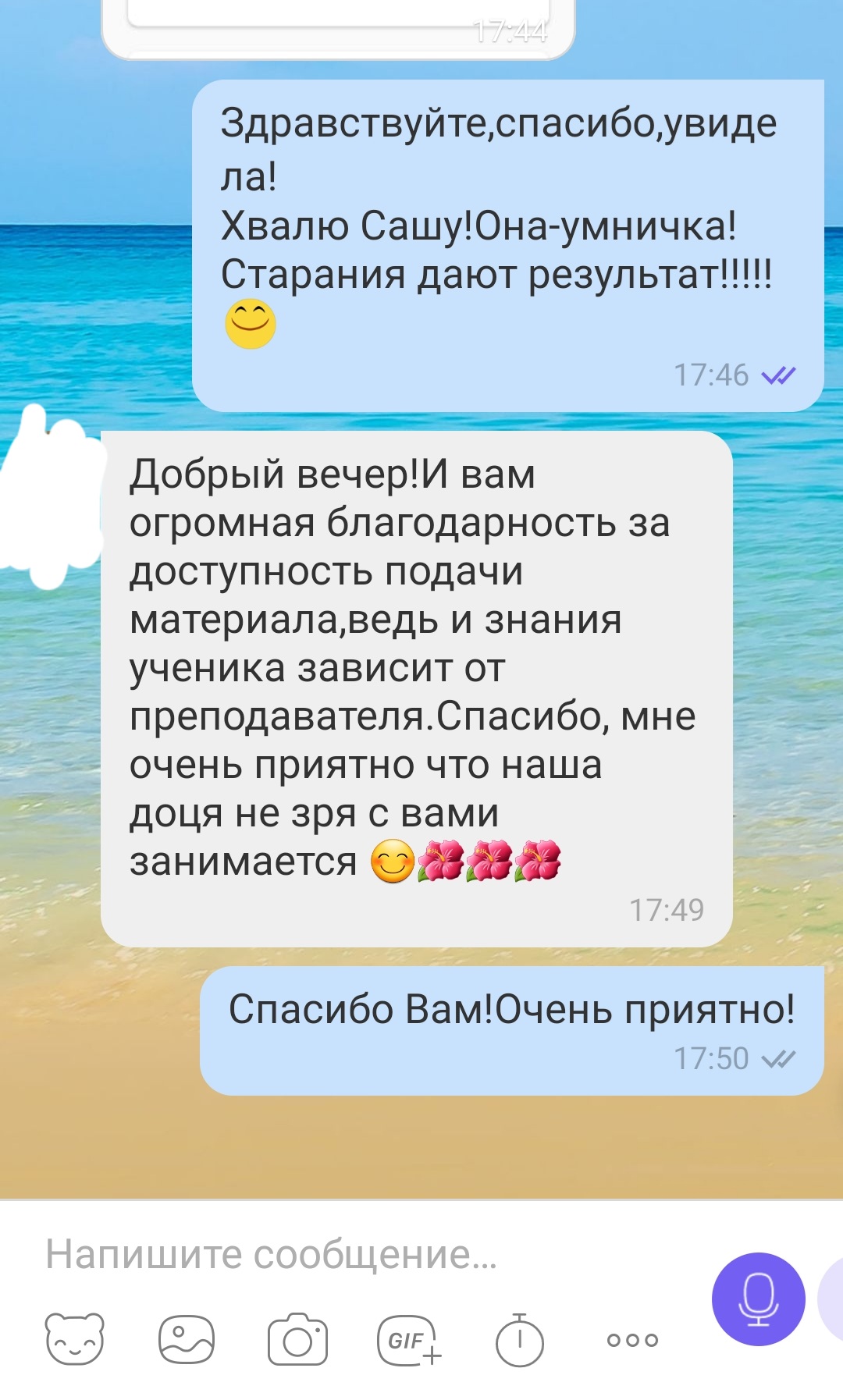Screen dimensions: 843x1400
Task: Launch the camera to take a photo
Action: coord(297,1339)
